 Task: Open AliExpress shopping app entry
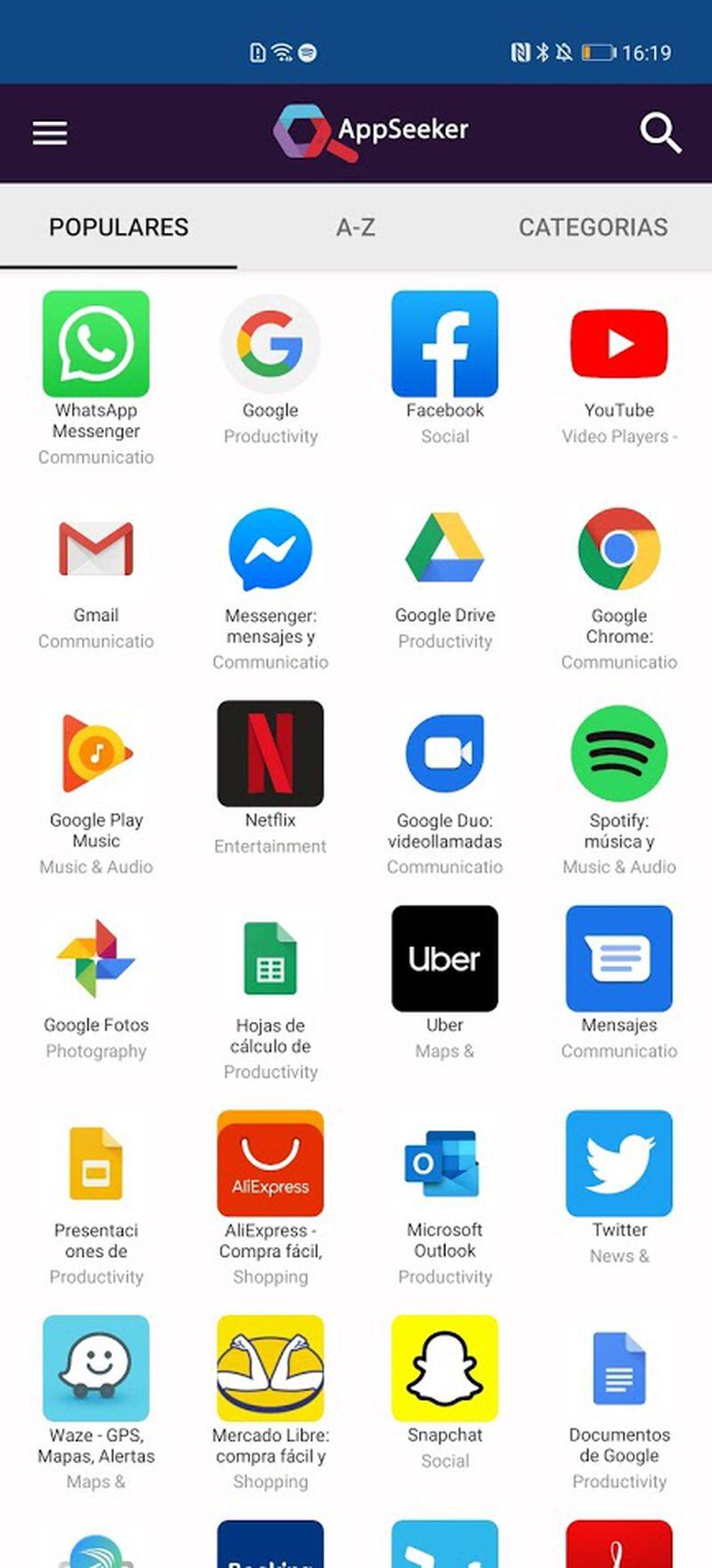(271, 1163)
